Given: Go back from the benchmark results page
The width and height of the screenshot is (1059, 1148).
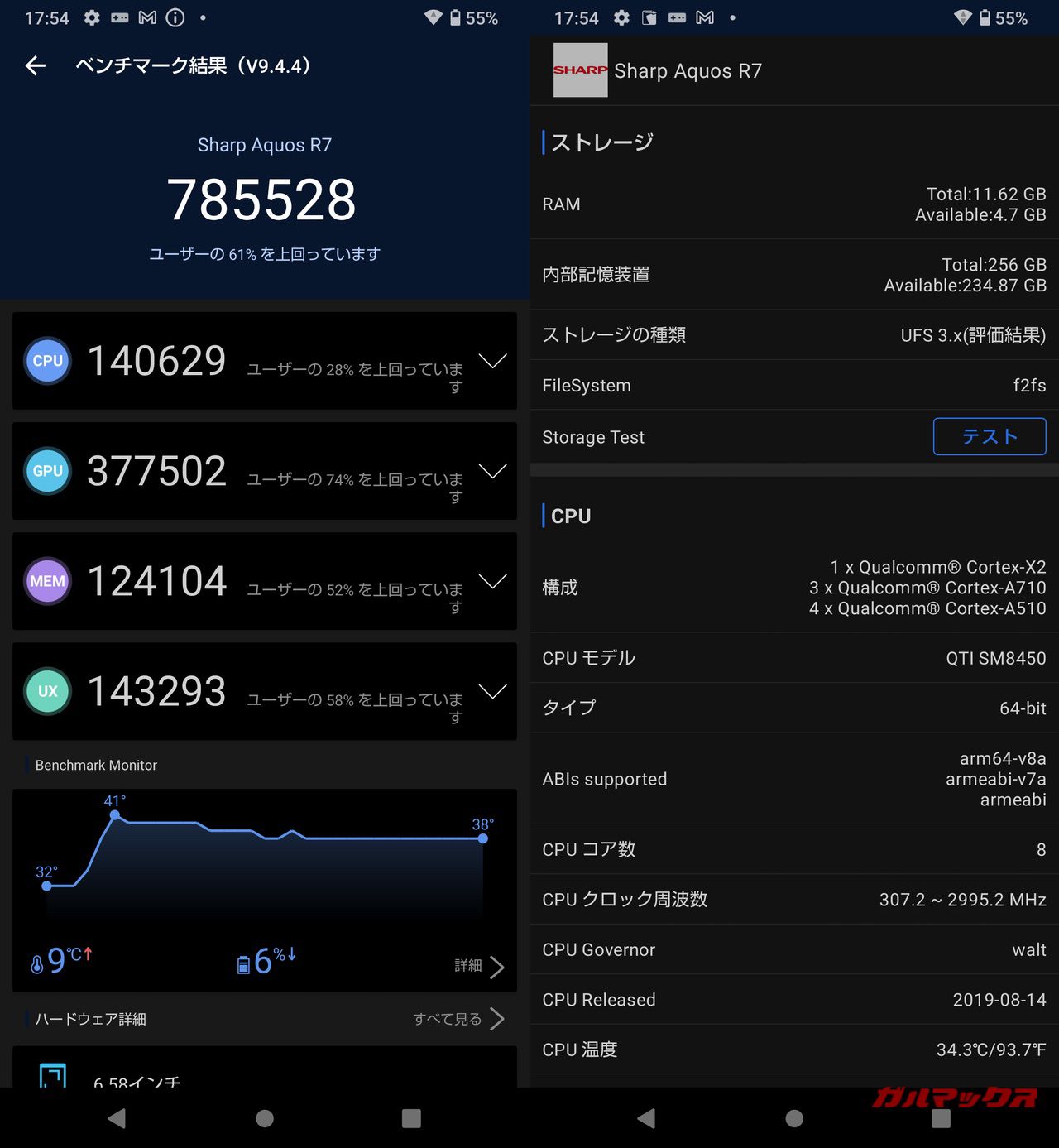Looking at the screenshot, I should click(36, 66).
